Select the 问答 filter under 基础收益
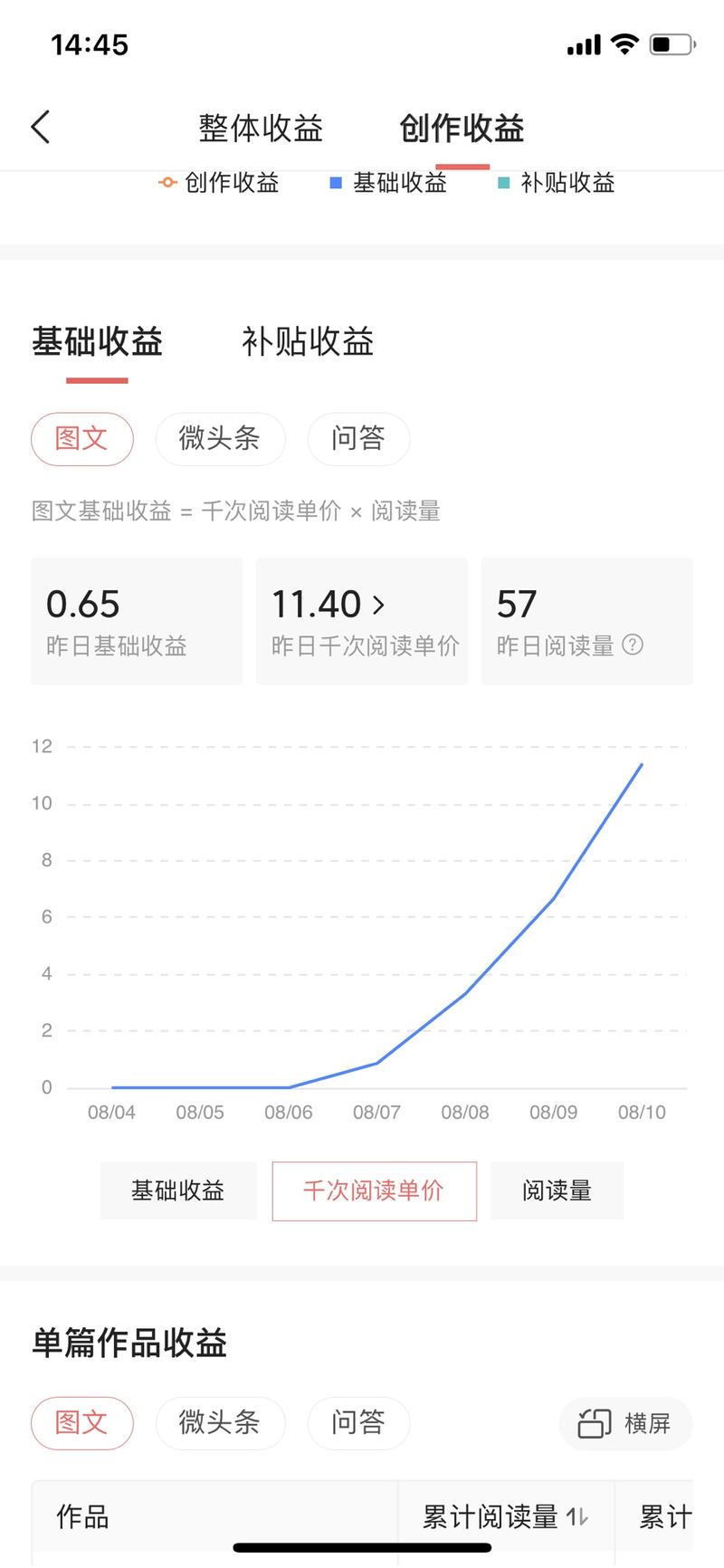The width and height of the screenshot is (724, 1568). coord(358,438)
